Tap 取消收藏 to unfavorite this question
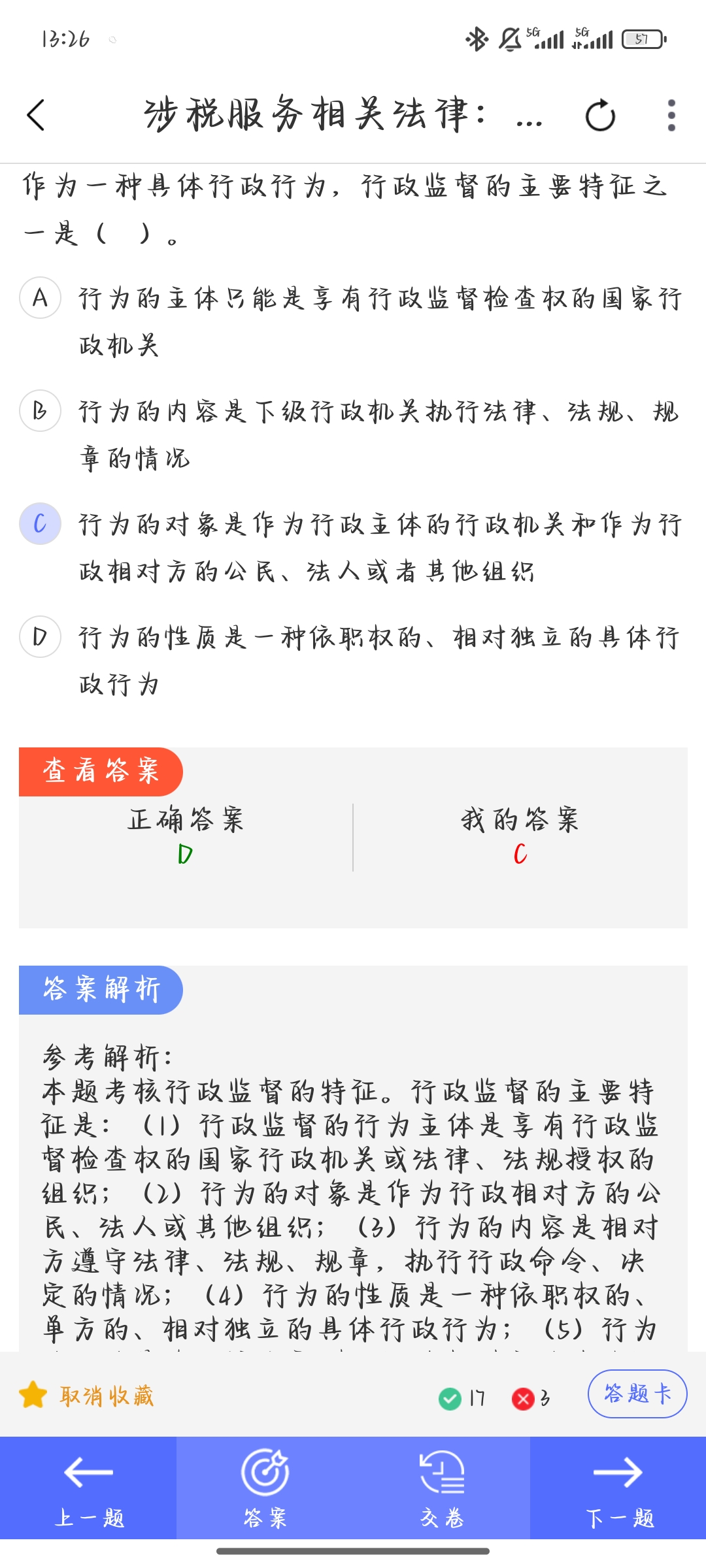706x1568 pixels. coord(87,1395)
